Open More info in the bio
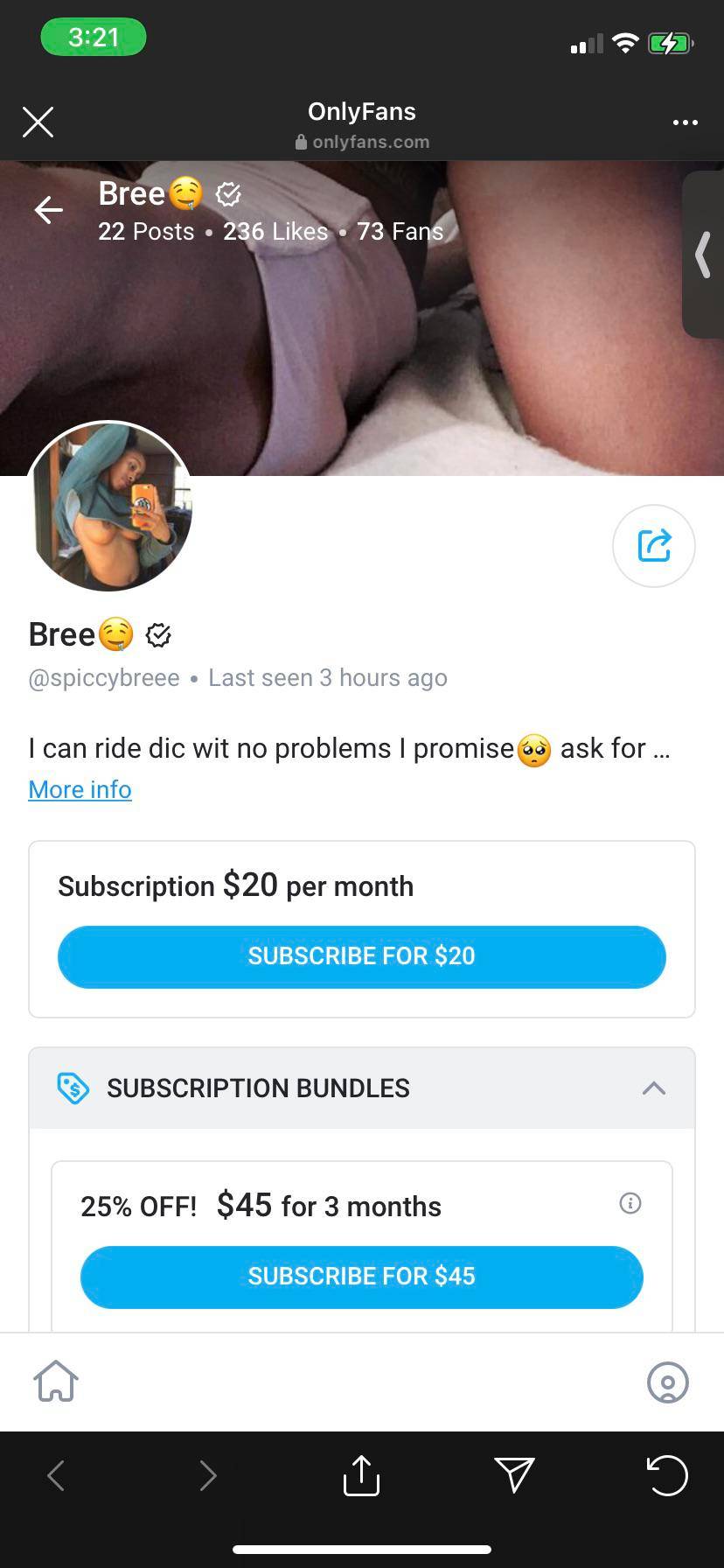This screenshot has height=1568, width=724. point(80,789)
